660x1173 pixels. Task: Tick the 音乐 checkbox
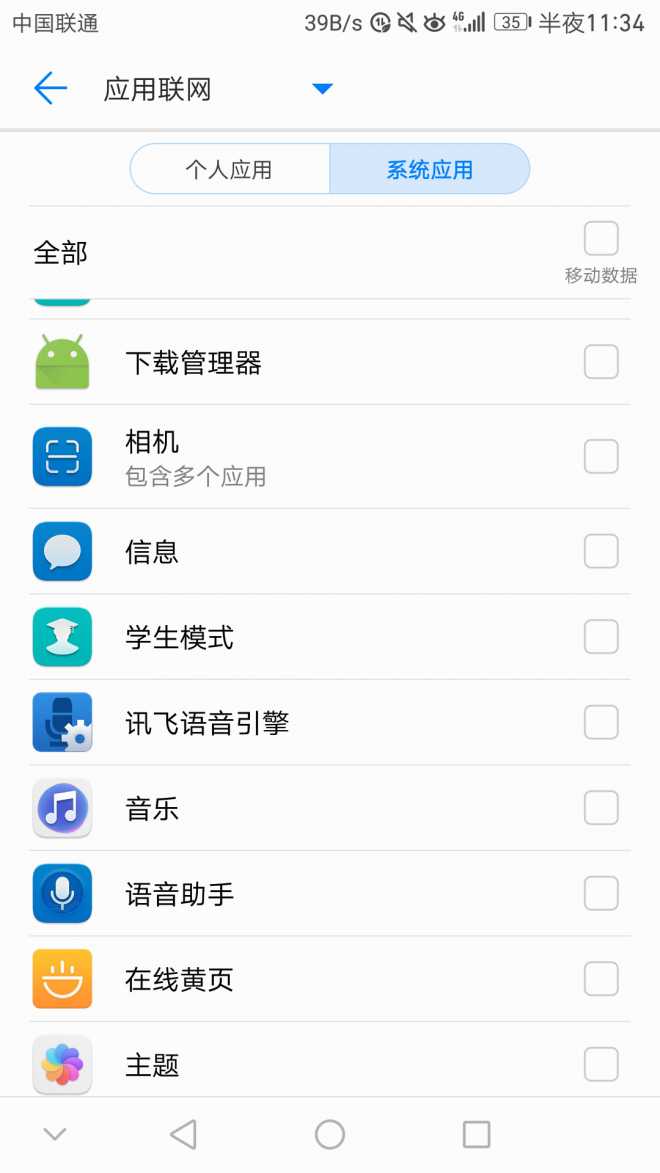601,808
